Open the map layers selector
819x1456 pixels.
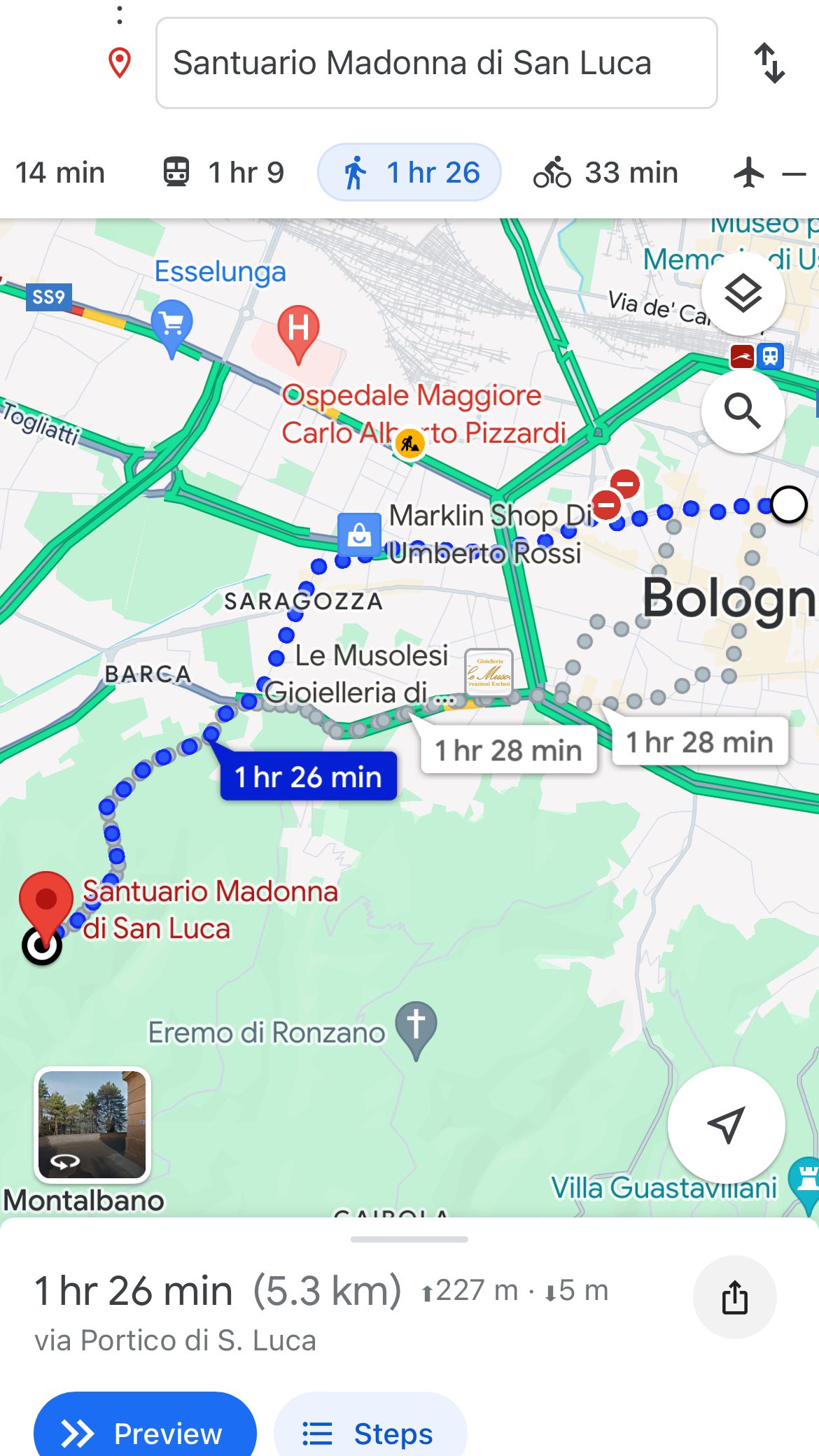[743, 293]
